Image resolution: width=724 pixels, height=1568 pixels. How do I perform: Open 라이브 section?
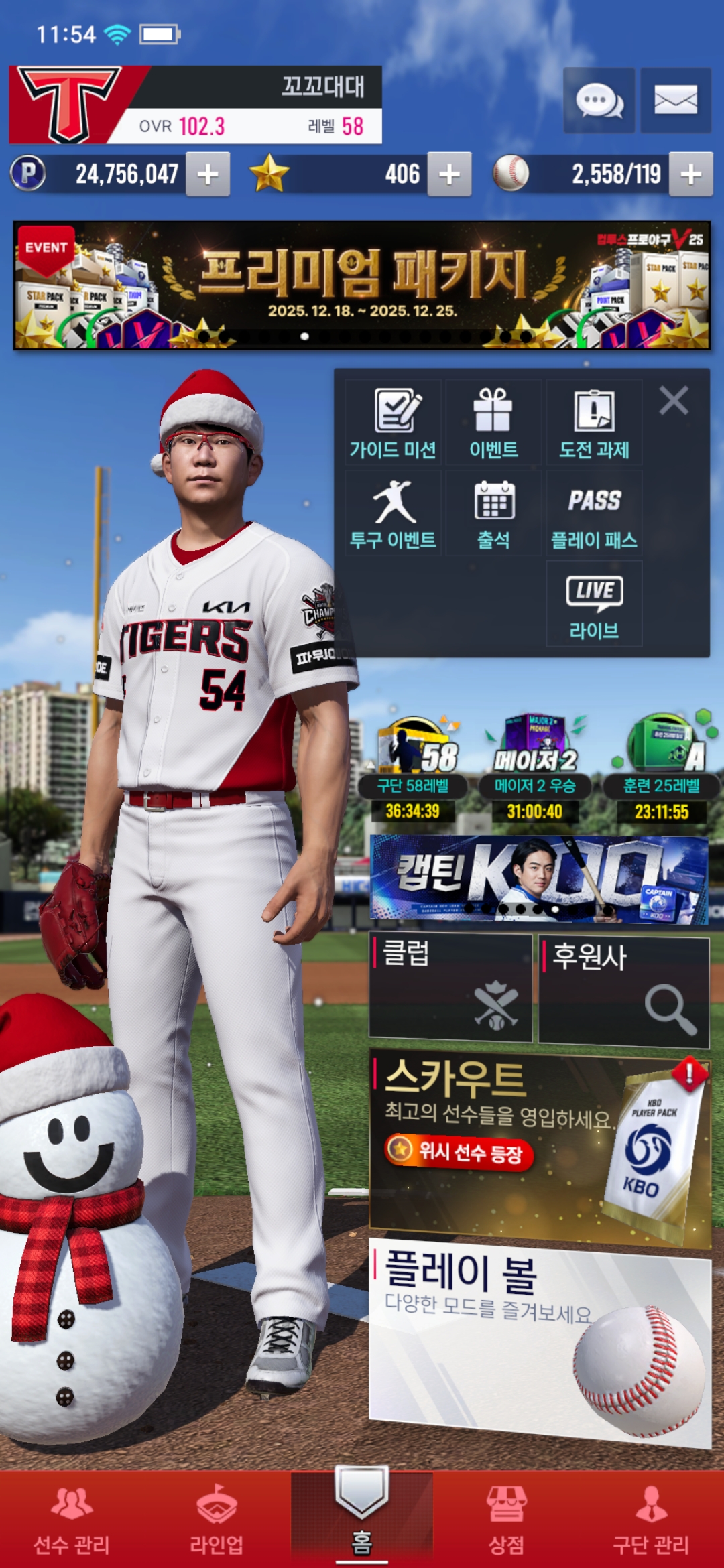(594, 604)
